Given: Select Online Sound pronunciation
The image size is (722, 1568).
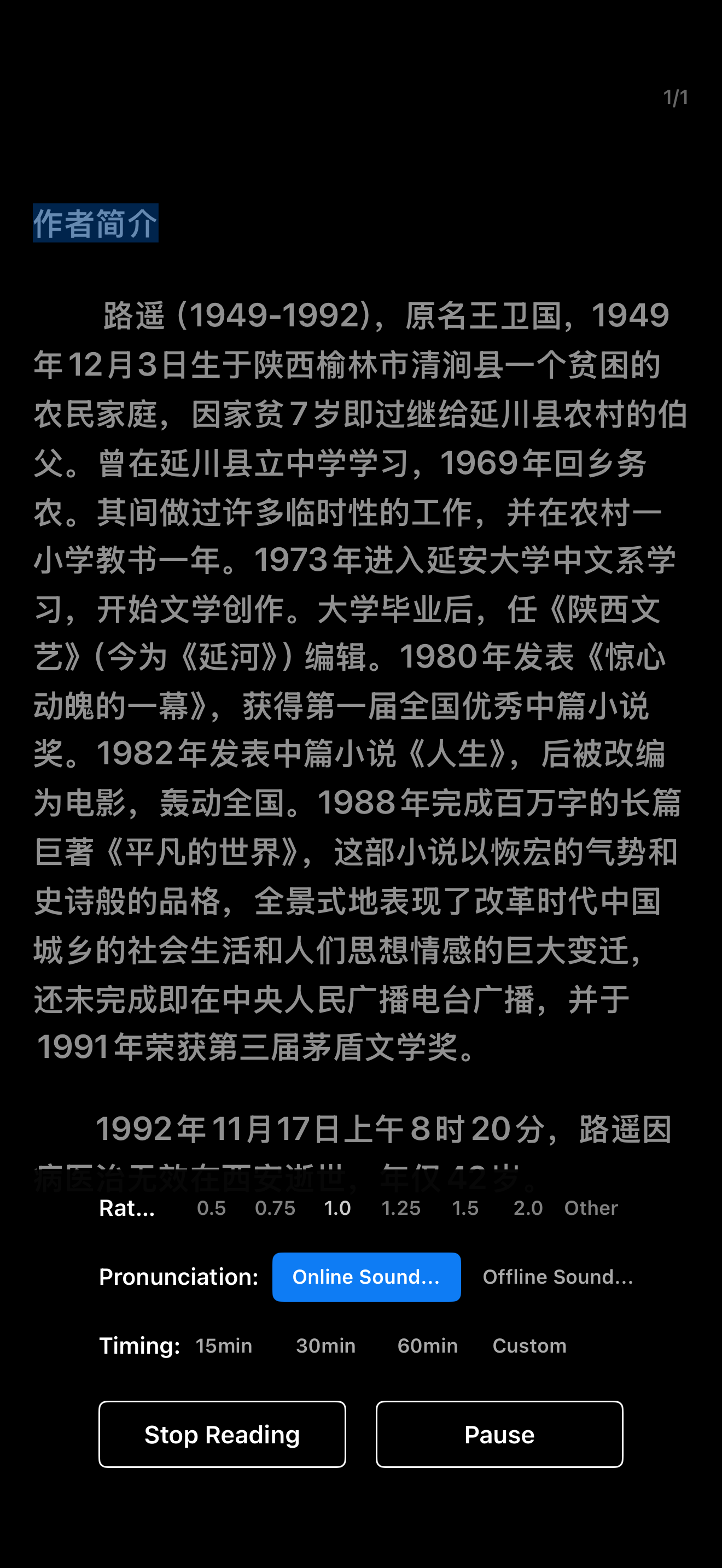Looking at the screenshot, I should pyautogui.click(x=366, y=1277).
